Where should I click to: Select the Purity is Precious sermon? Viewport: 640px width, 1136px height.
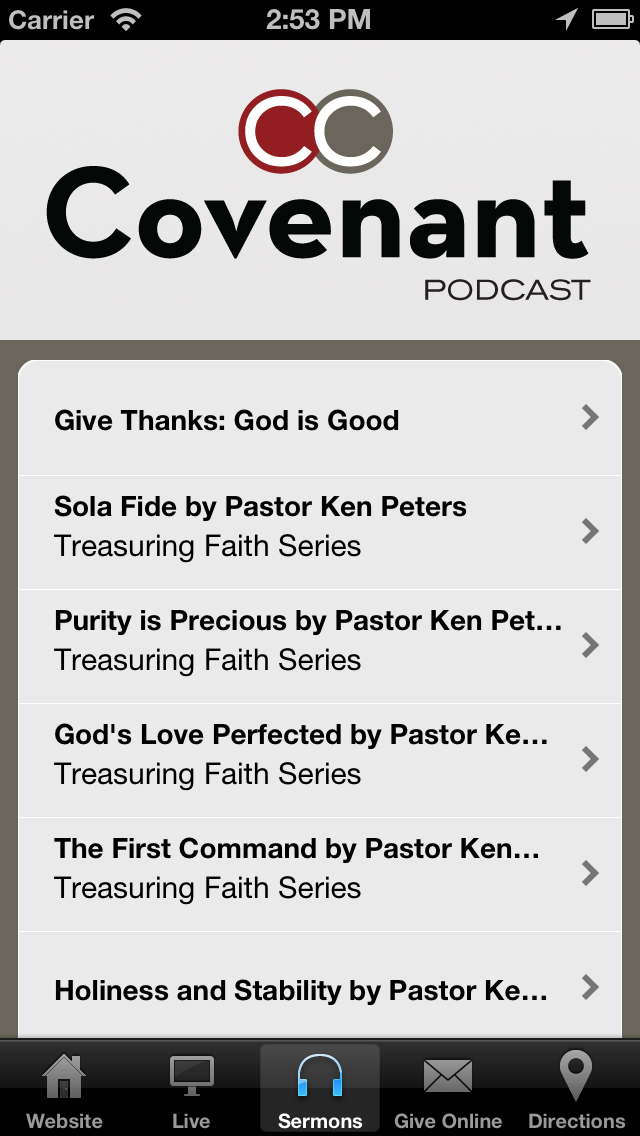[320, 646]
